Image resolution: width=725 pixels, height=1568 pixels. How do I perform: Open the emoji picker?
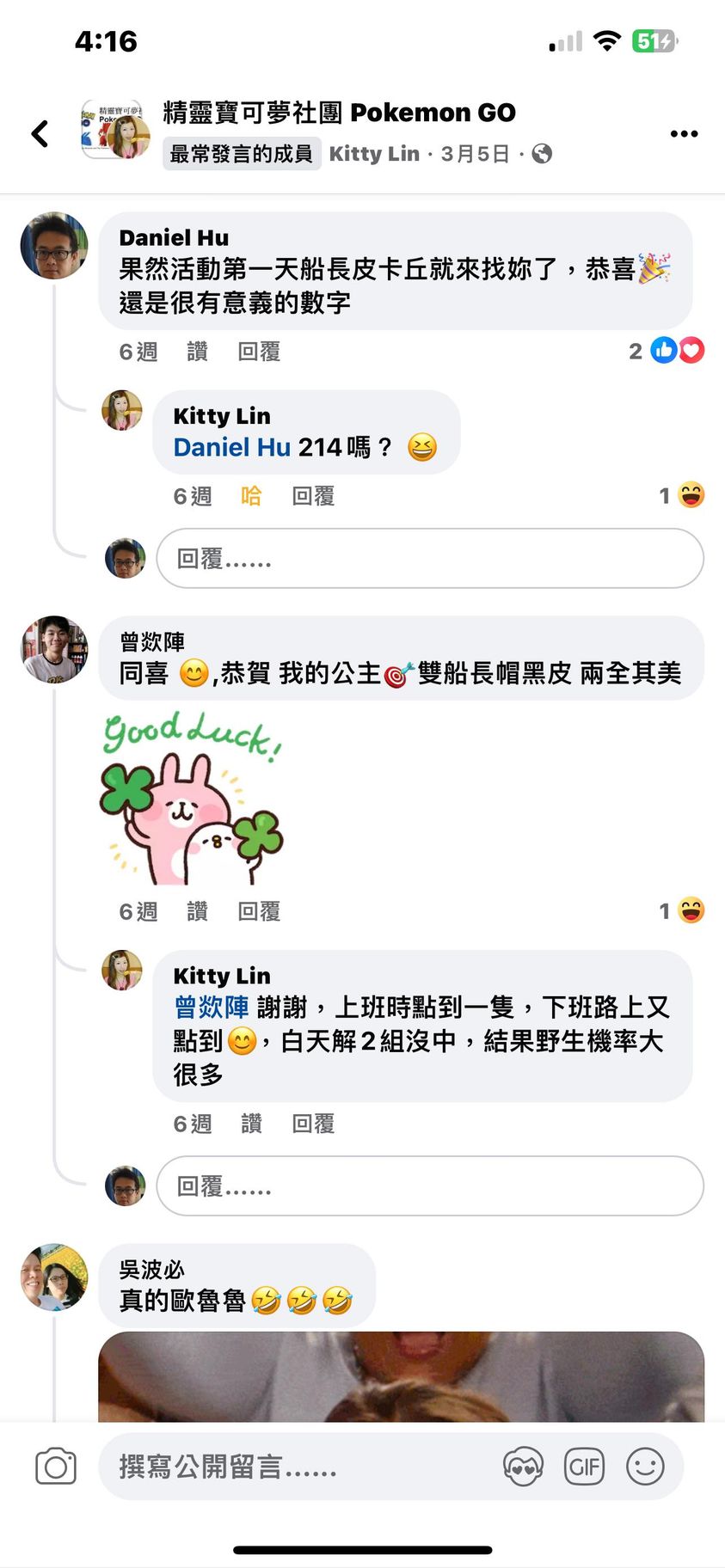pyautogui.click(x=645, y=1467)
